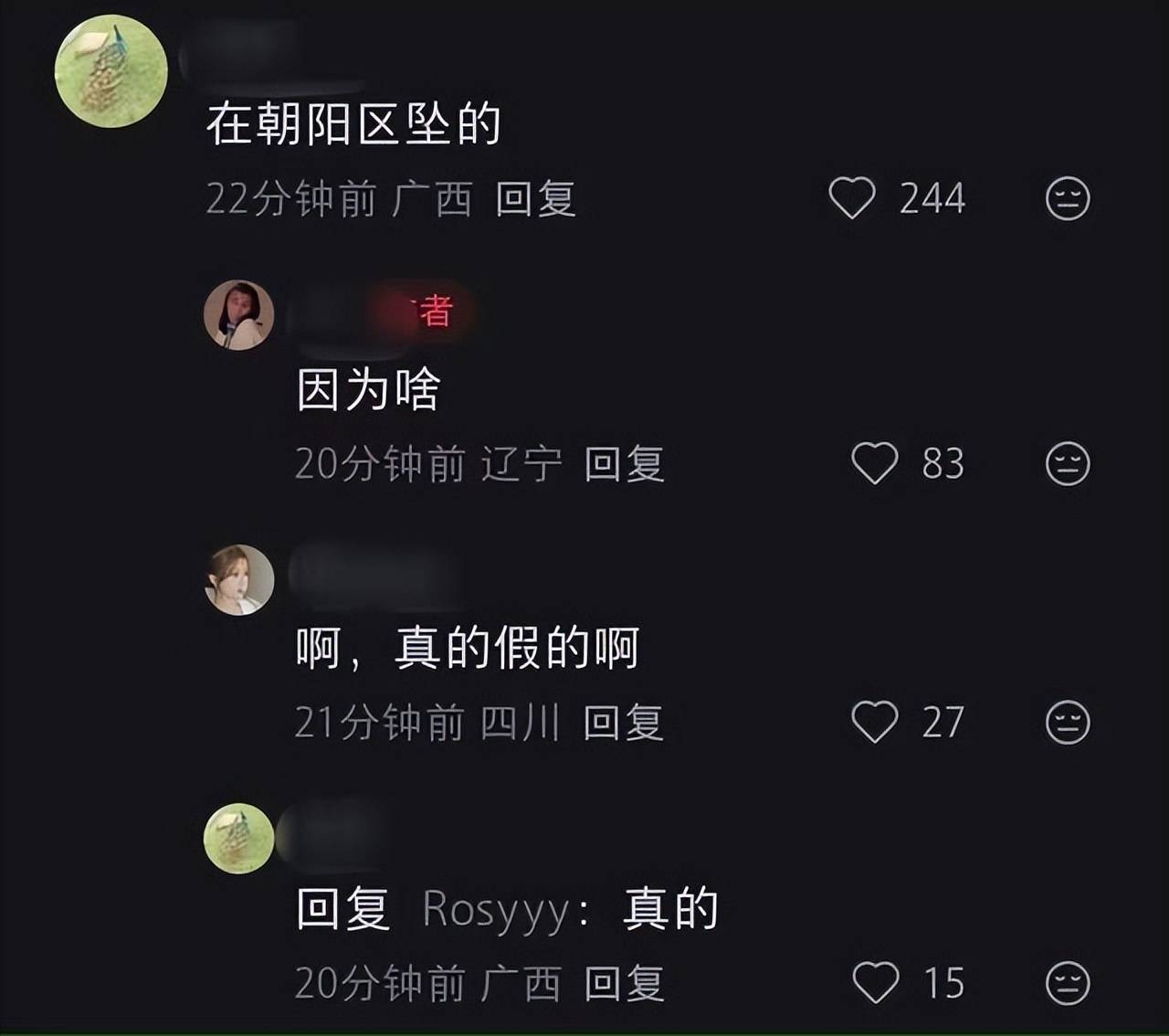Viewport: 1169px width, 1036px height.
Task: Open the avatar of the 真的假的啊 commenter
Action: tap(238, 580)
